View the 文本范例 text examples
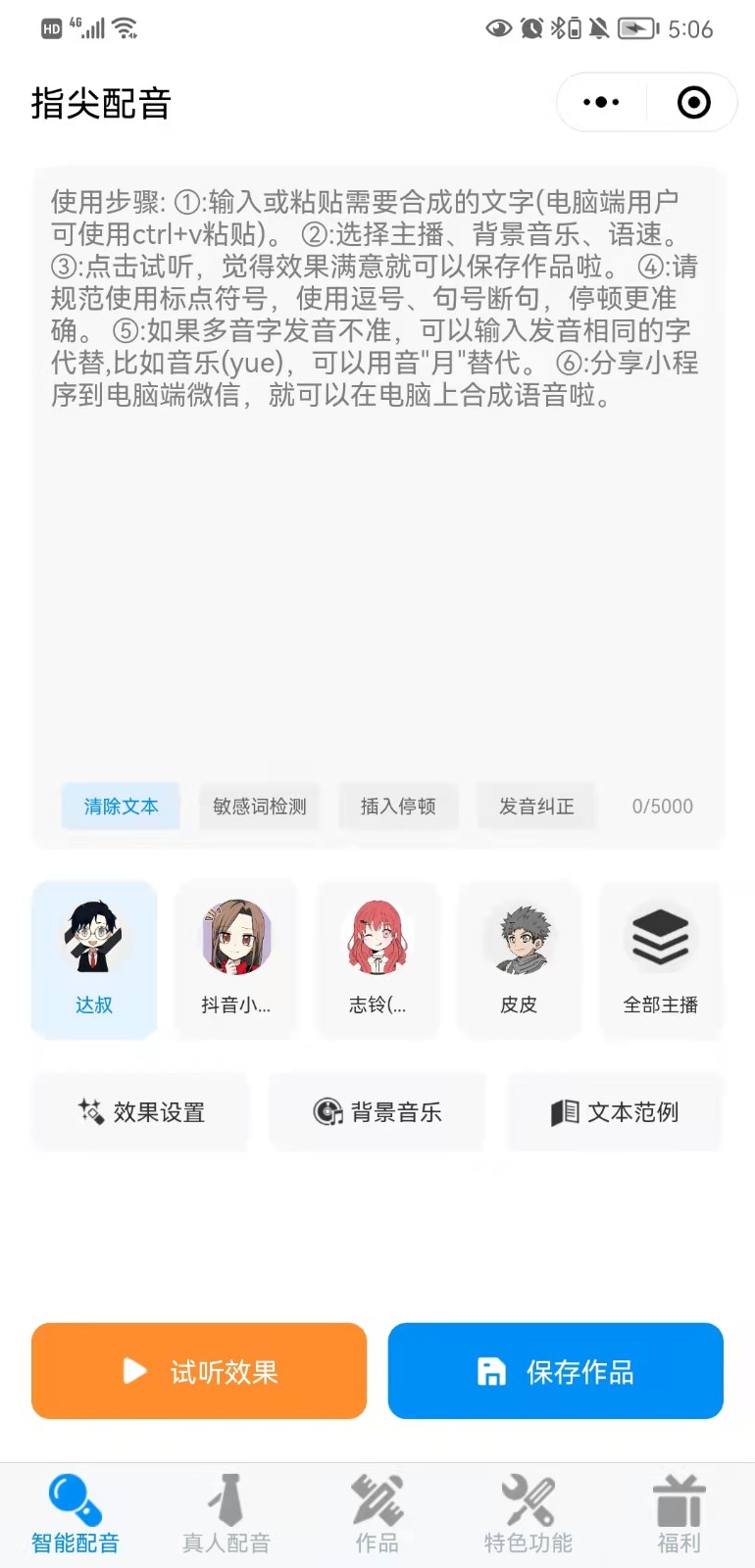The image size is (755, 1568). tap(614, 1112)
